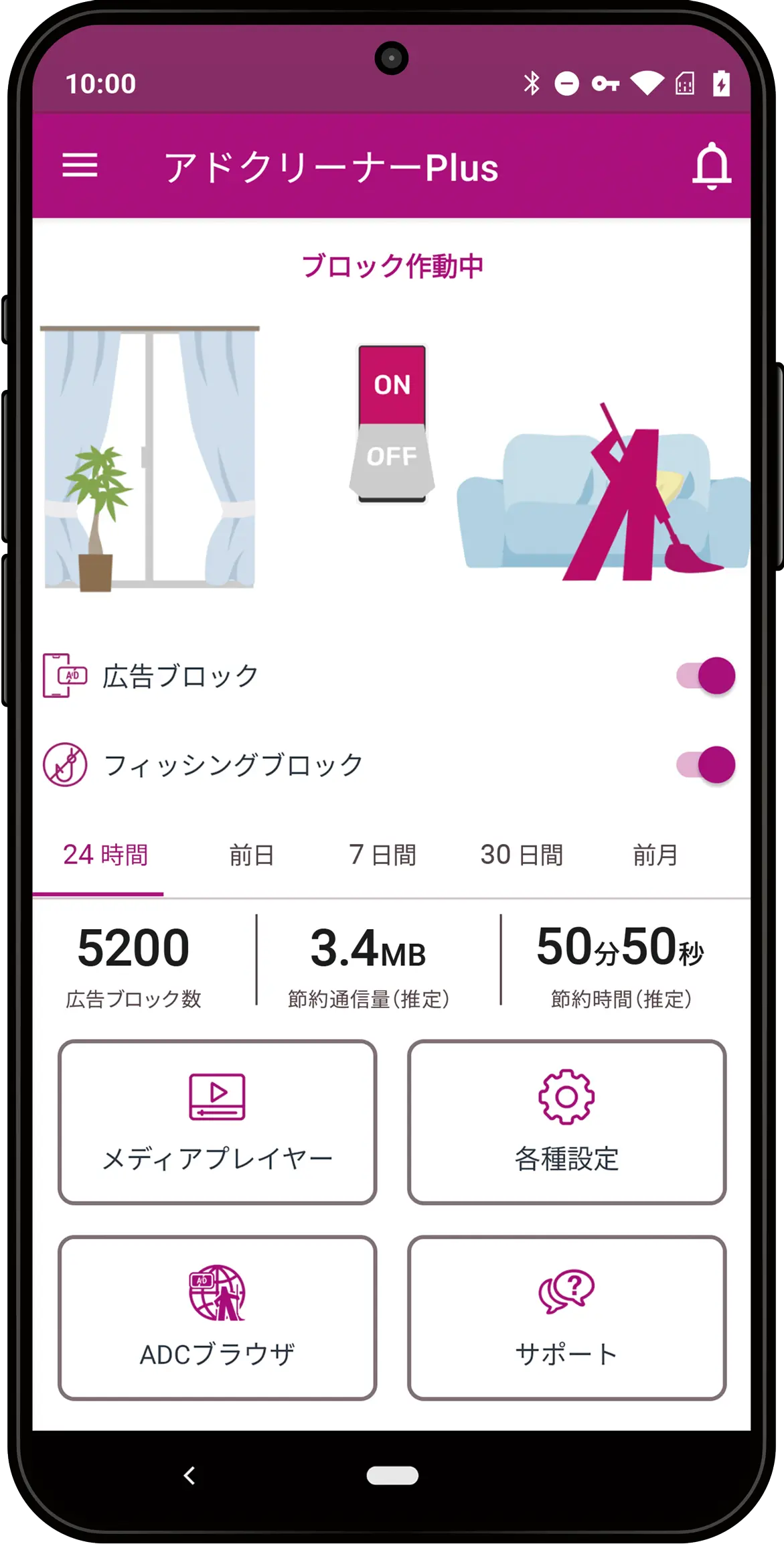Go to 各種設定 settings
This screenshot has width=784, height=1546.
coord(566,1123)
